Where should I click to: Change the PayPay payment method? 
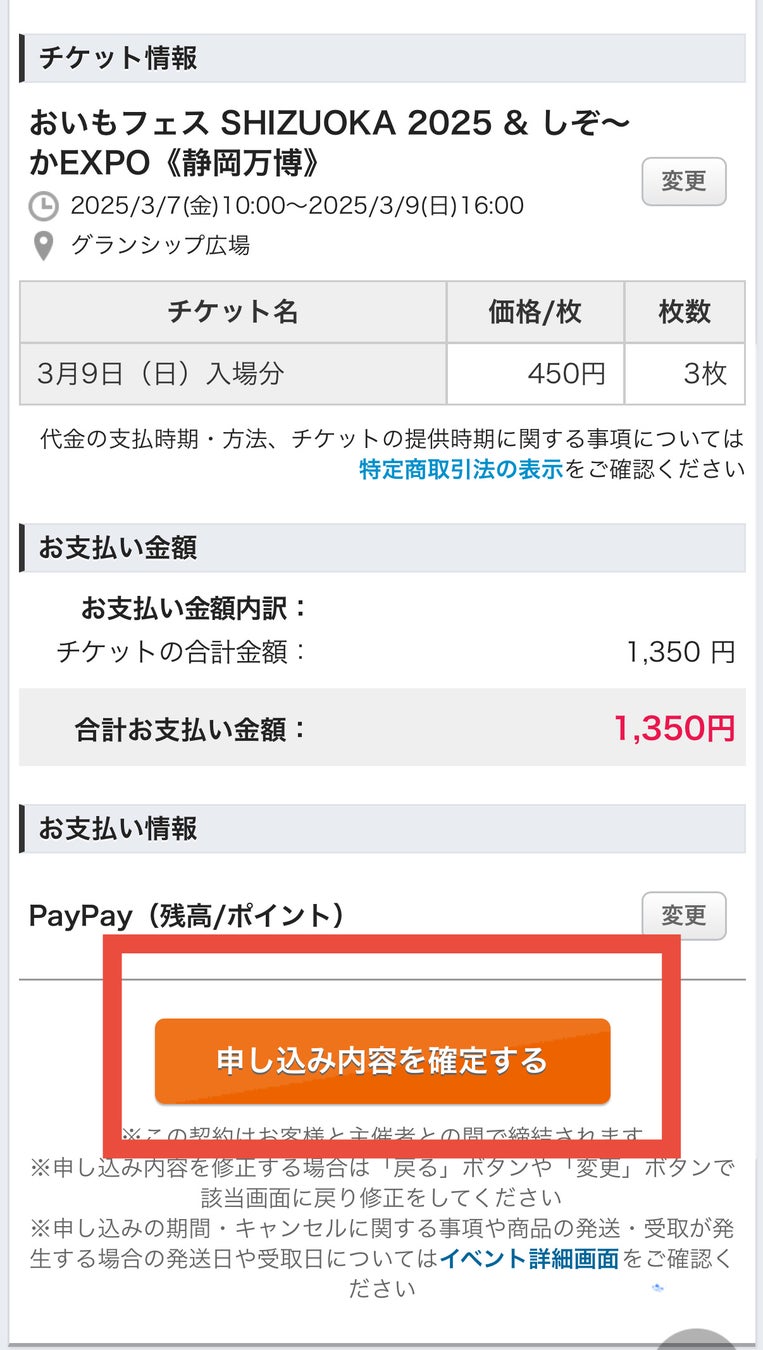683,915
